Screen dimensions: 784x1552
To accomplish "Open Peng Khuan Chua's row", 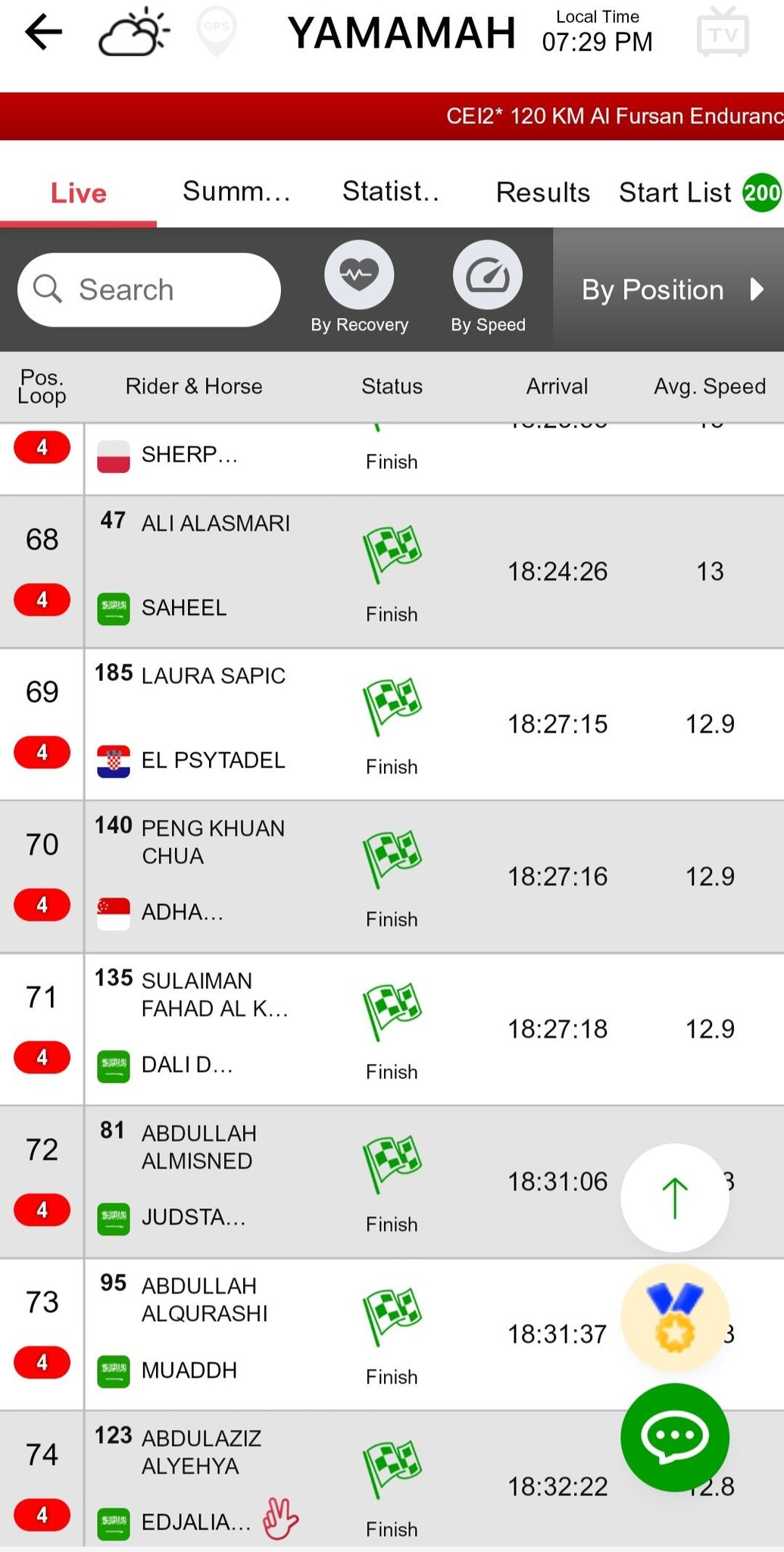I will coord(392,877).
